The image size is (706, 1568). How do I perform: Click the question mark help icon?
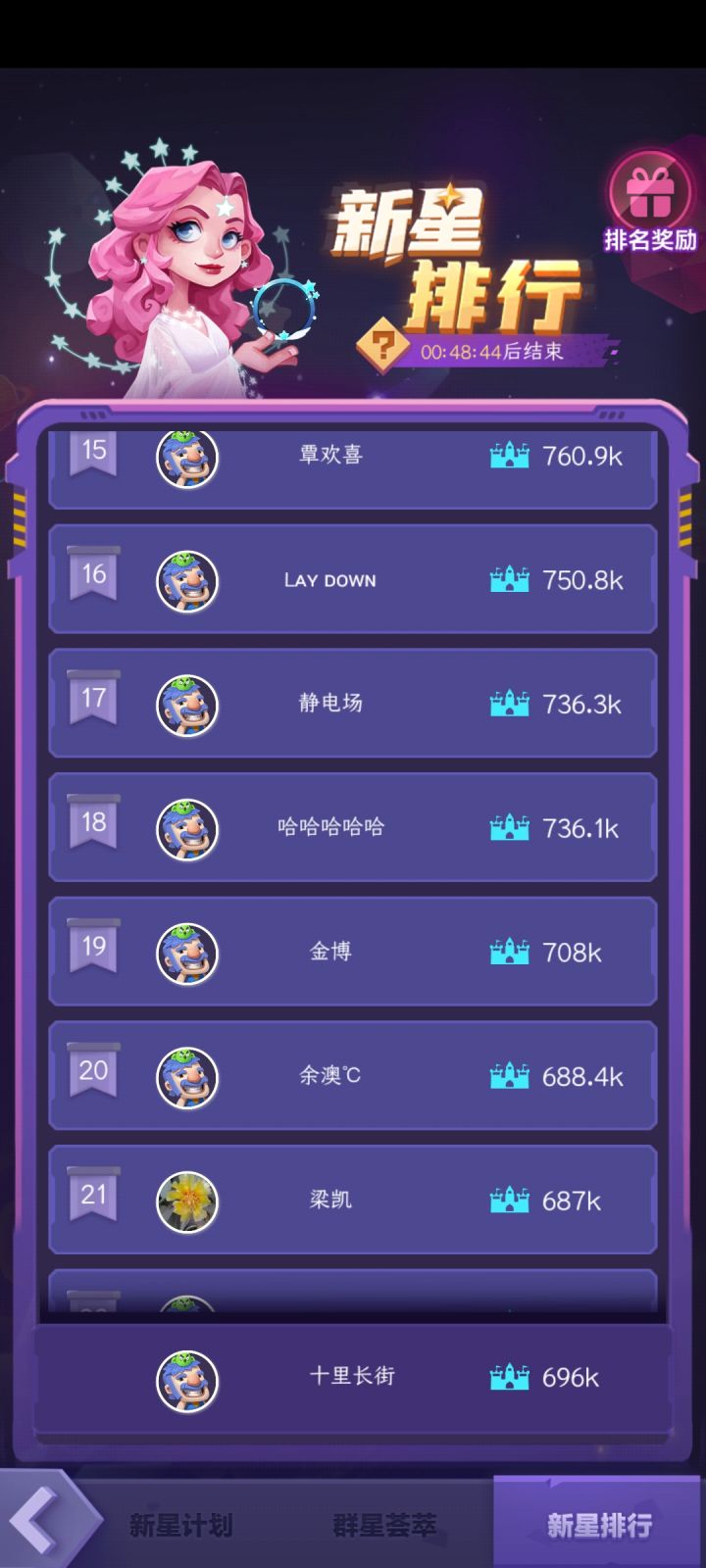tap(382, 348)
